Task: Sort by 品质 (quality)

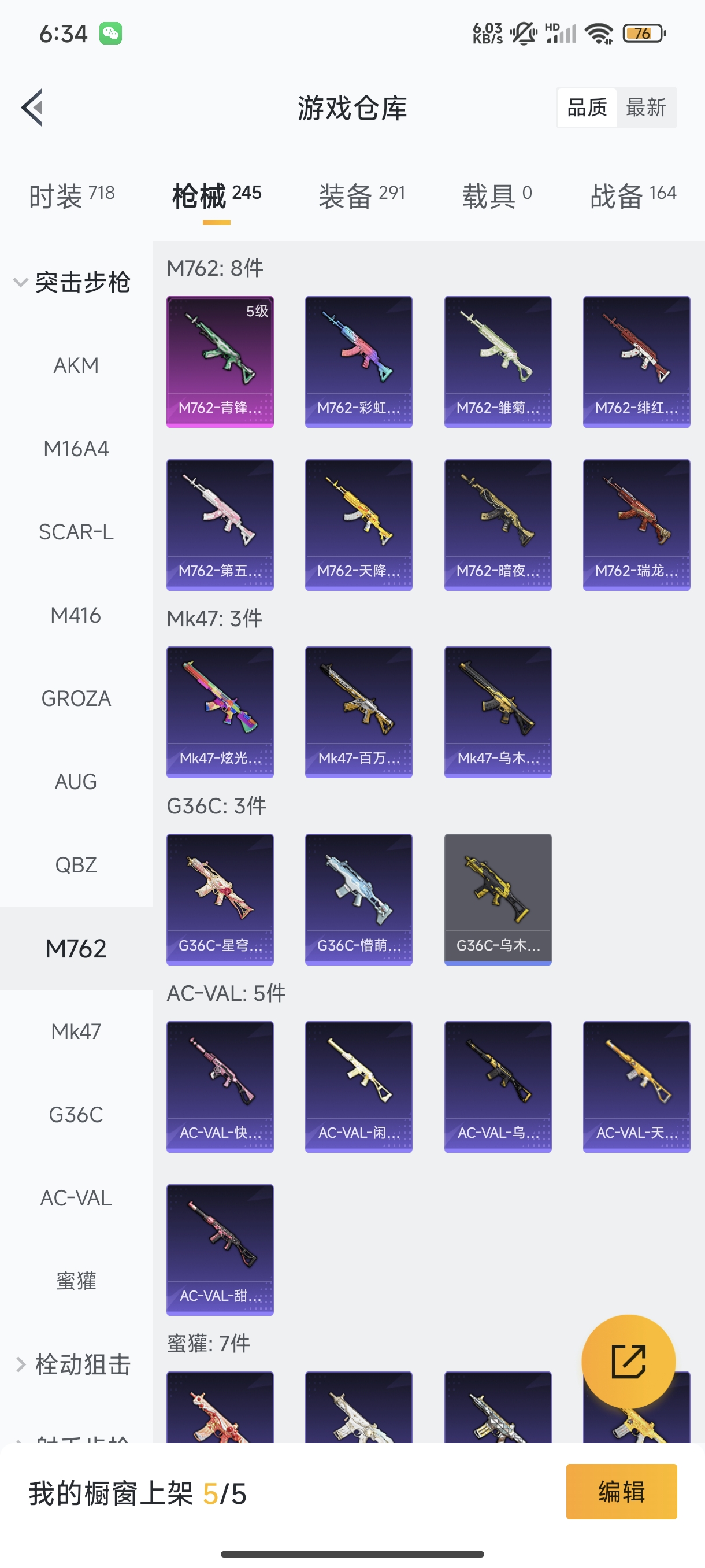Action: pyautogui.click(x=587, y=108)
